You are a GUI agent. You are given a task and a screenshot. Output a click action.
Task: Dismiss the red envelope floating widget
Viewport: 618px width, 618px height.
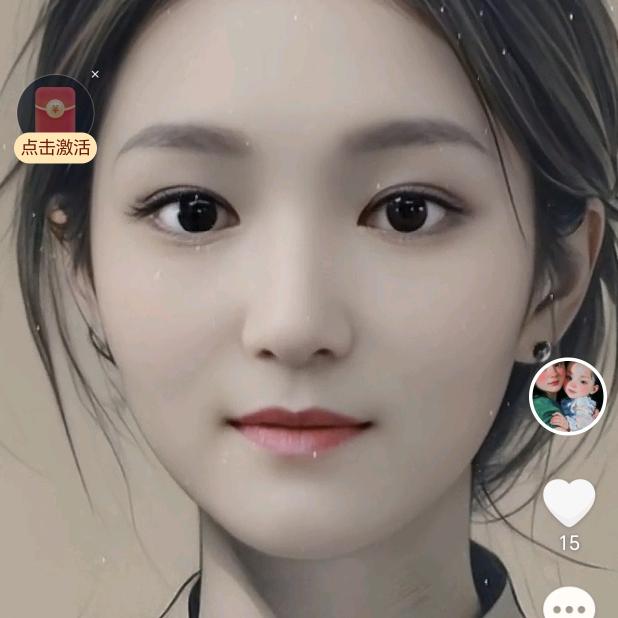tap(95, 74)
